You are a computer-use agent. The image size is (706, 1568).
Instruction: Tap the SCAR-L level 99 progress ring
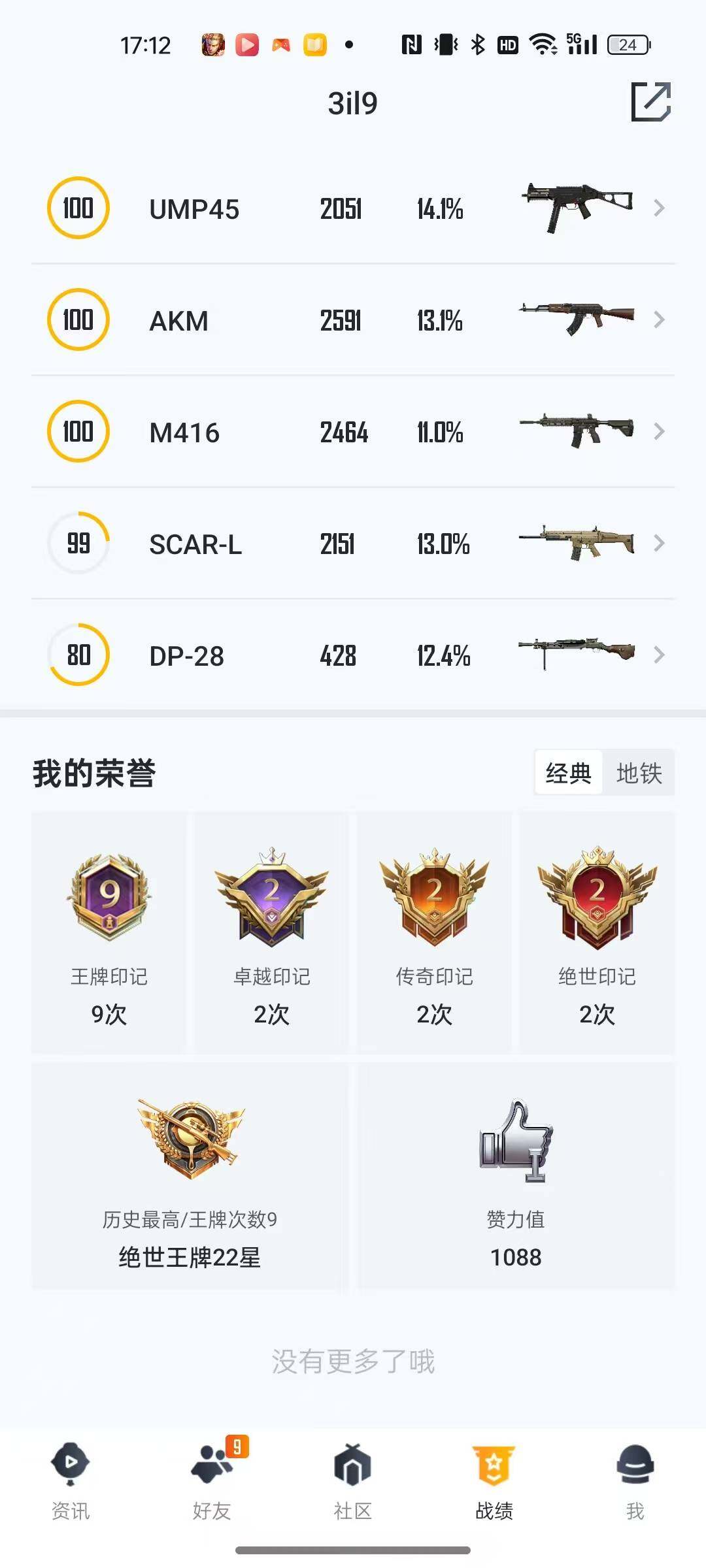pyautogui.click(x=77, y=544)
